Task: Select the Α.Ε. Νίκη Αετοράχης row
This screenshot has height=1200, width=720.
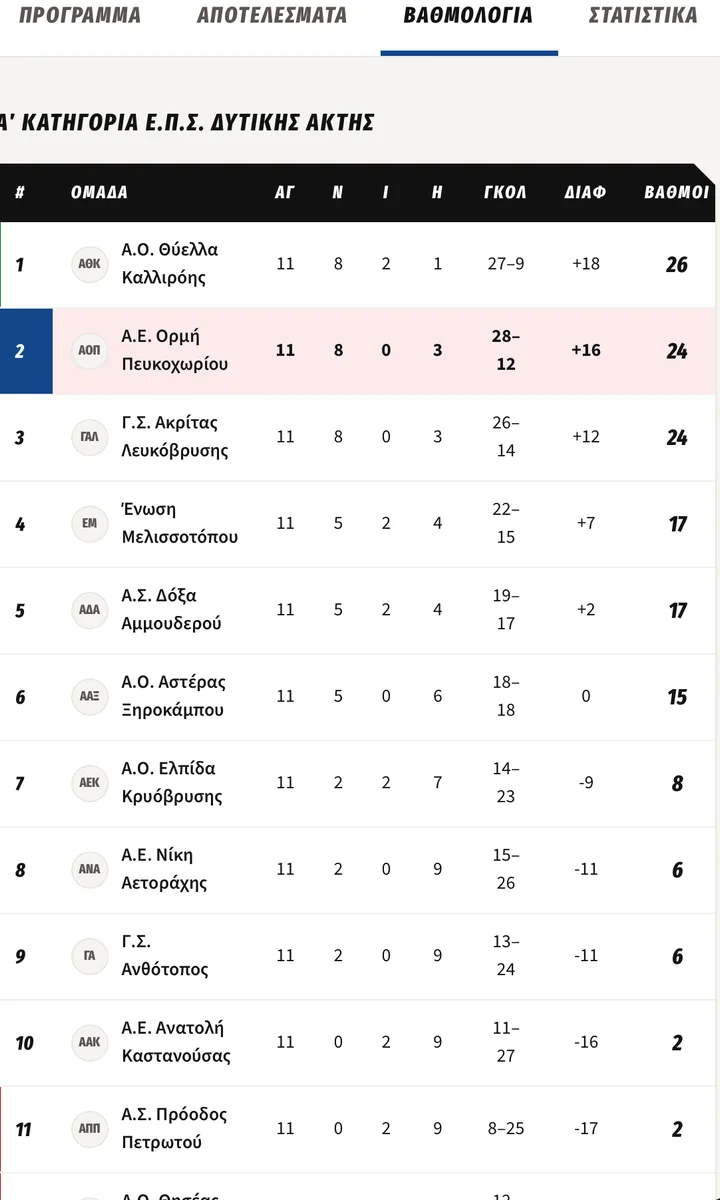Action: tap(360, 870)
